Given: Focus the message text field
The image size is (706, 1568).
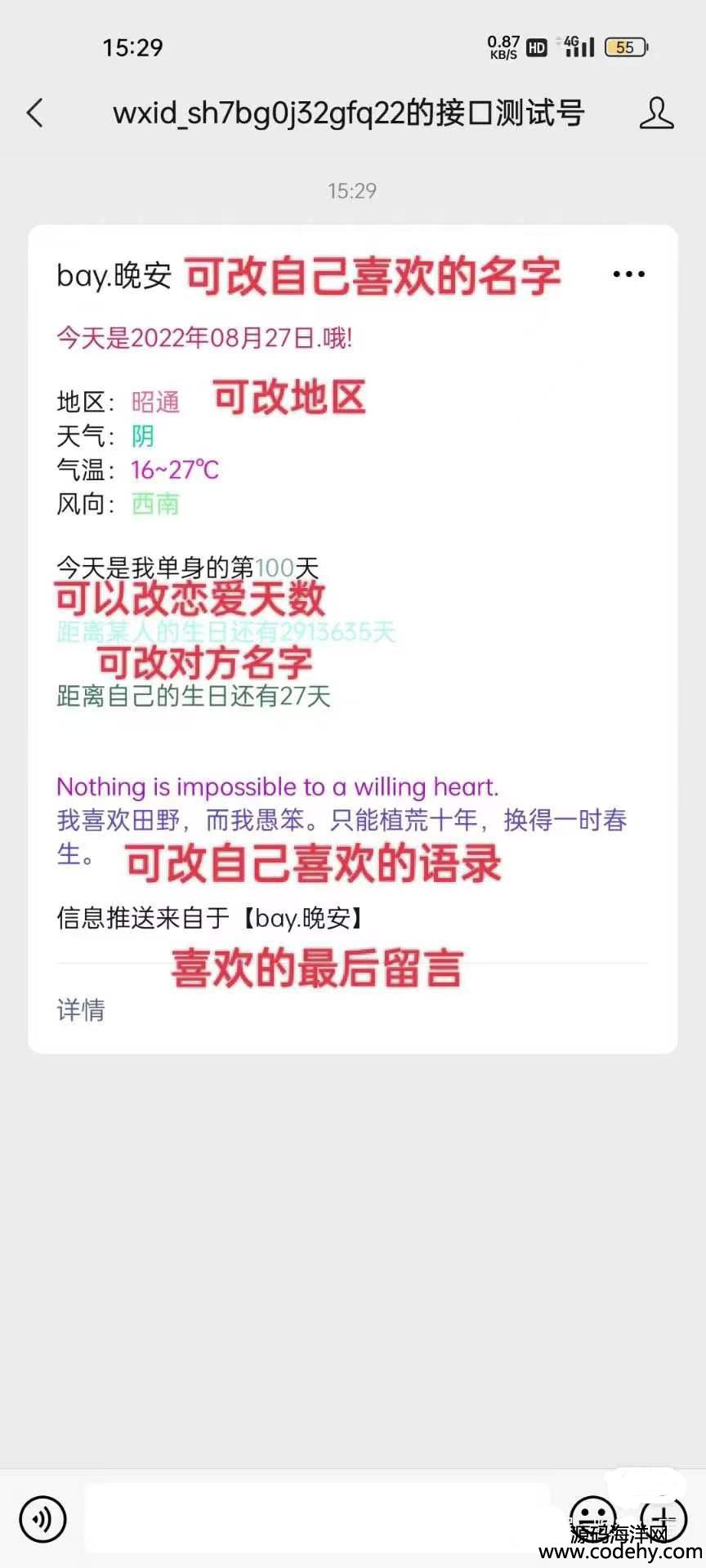Looking at the screenshot, I should (x=319, y=1519).
